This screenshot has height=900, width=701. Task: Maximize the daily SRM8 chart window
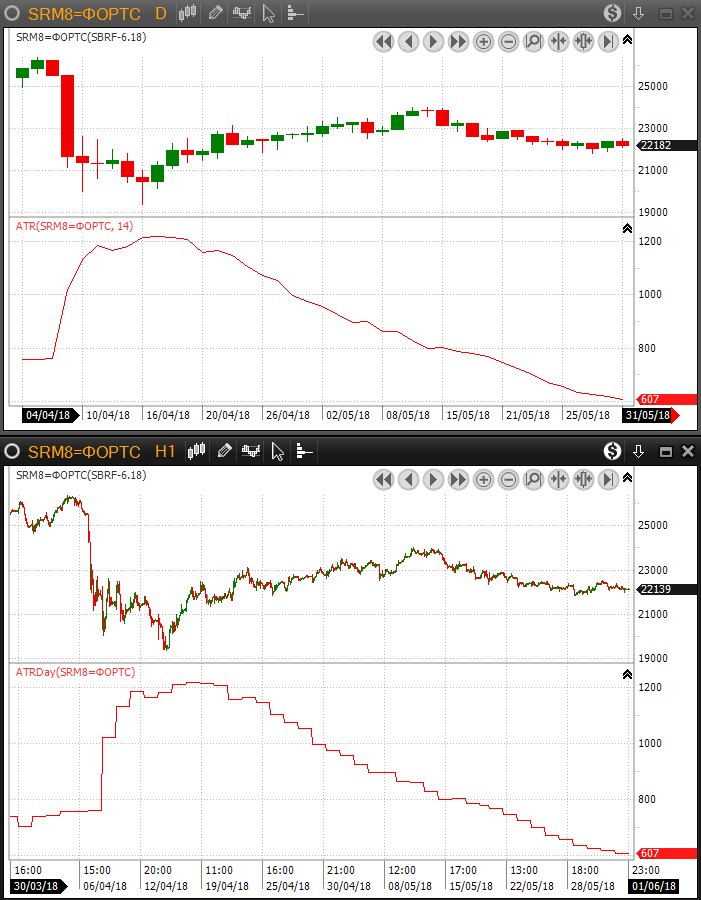point(665,14)
